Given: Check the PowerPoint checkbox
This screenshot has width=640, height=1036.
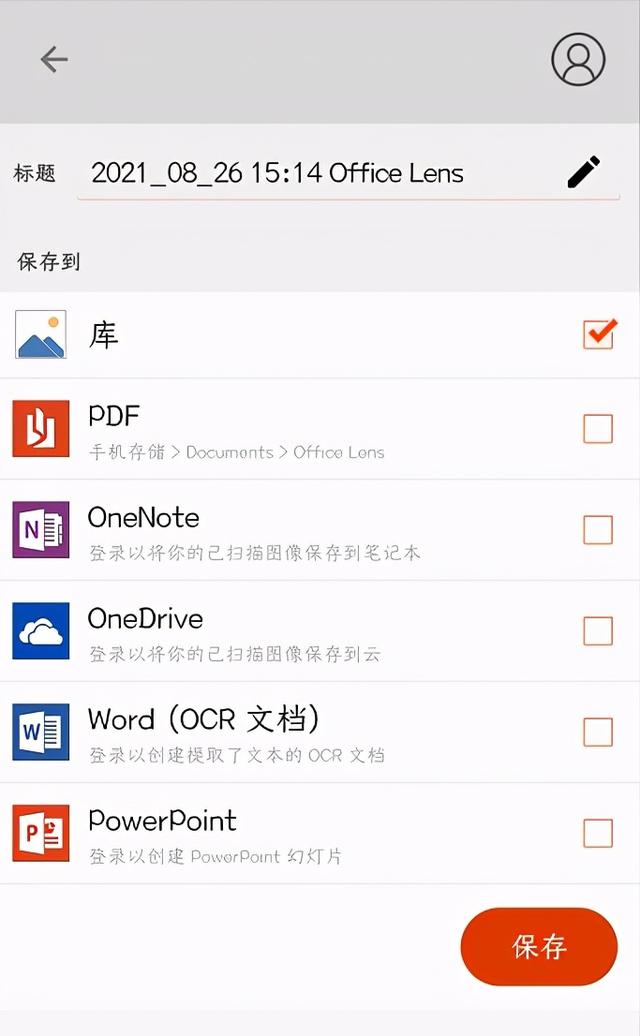Looking at the screenshot, I should click(x=598, y=833).
